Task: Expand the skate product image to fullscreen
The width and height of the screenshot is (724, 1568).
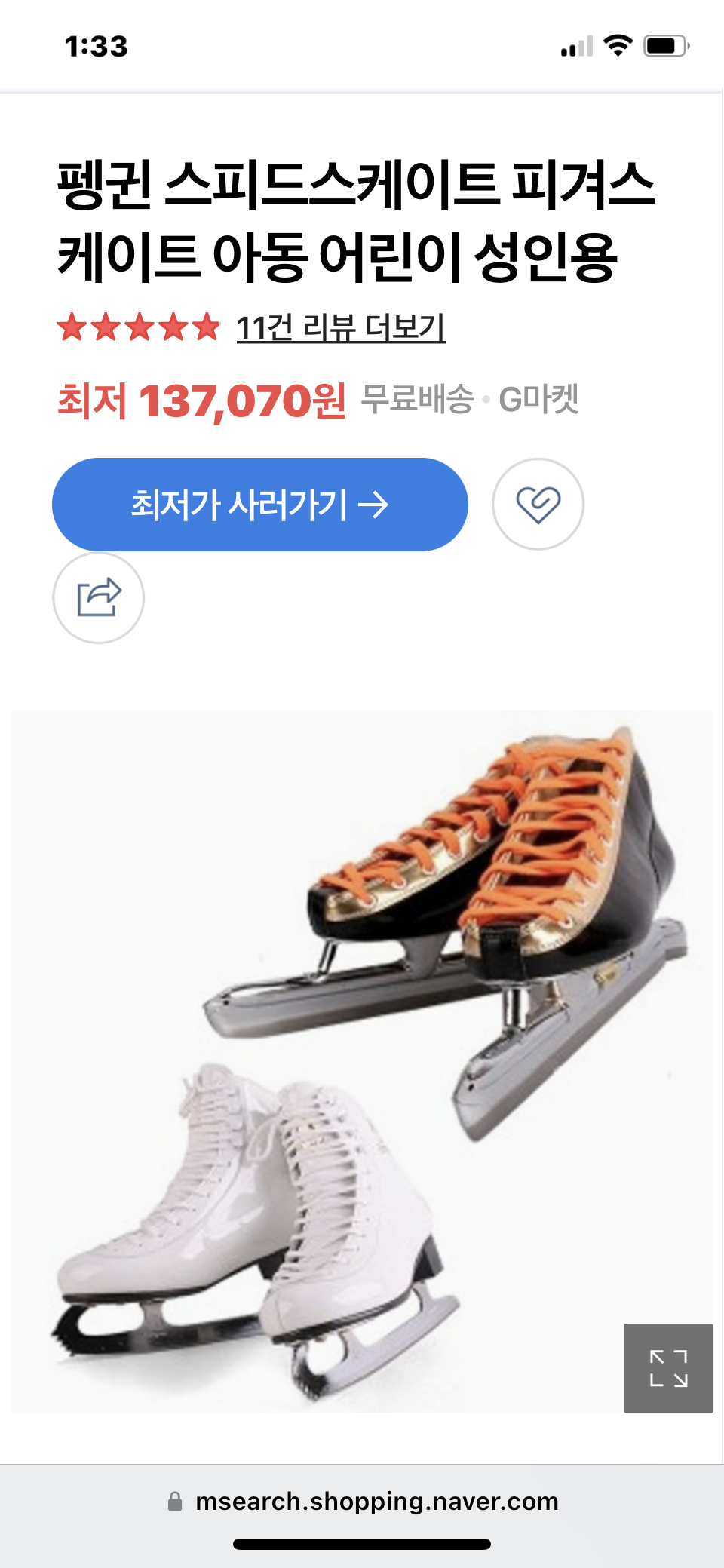Action: 668,1368
